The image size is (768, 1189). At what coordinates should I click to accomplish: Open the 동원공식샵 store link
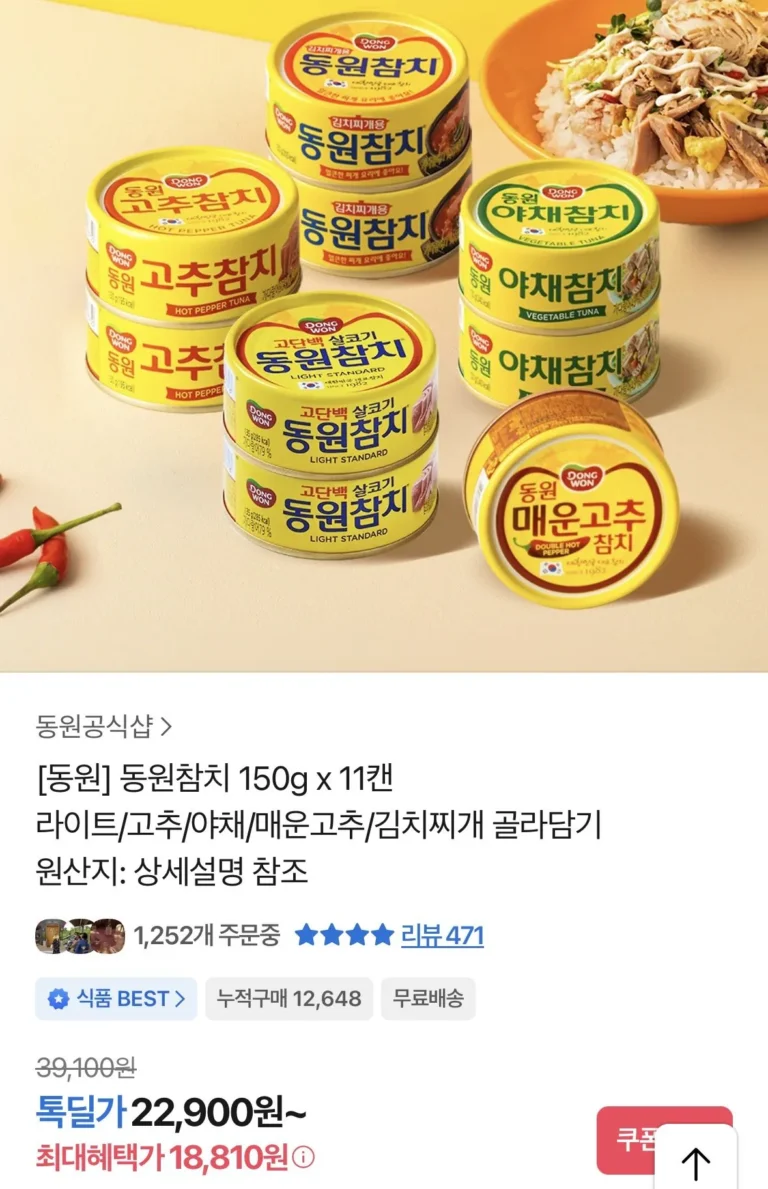[x=104, y=725]
